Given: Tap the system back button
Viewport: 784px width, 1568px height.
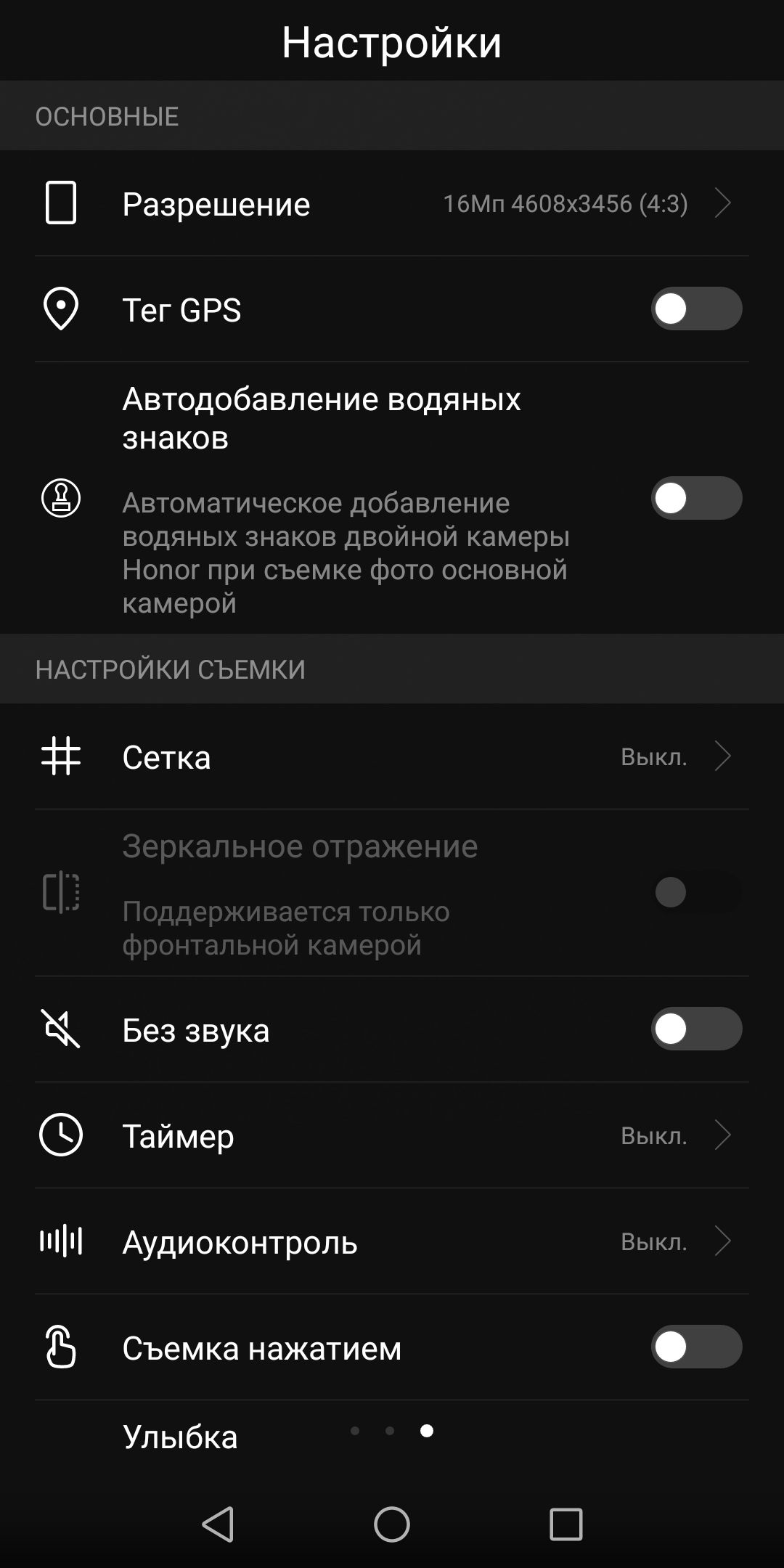Looking at the screenshot, I should click(x=218, y=1524).
